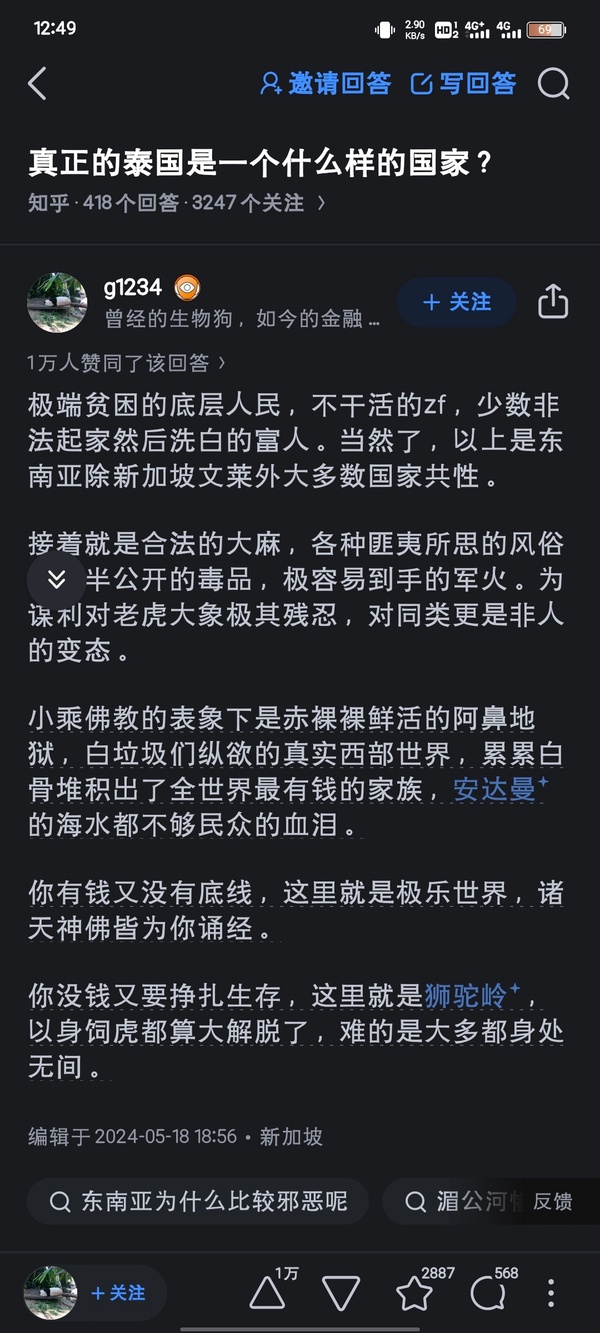Upvote the answer with up triangle
Screen dimensions: 600x1333
click(x=267, y=1293)
